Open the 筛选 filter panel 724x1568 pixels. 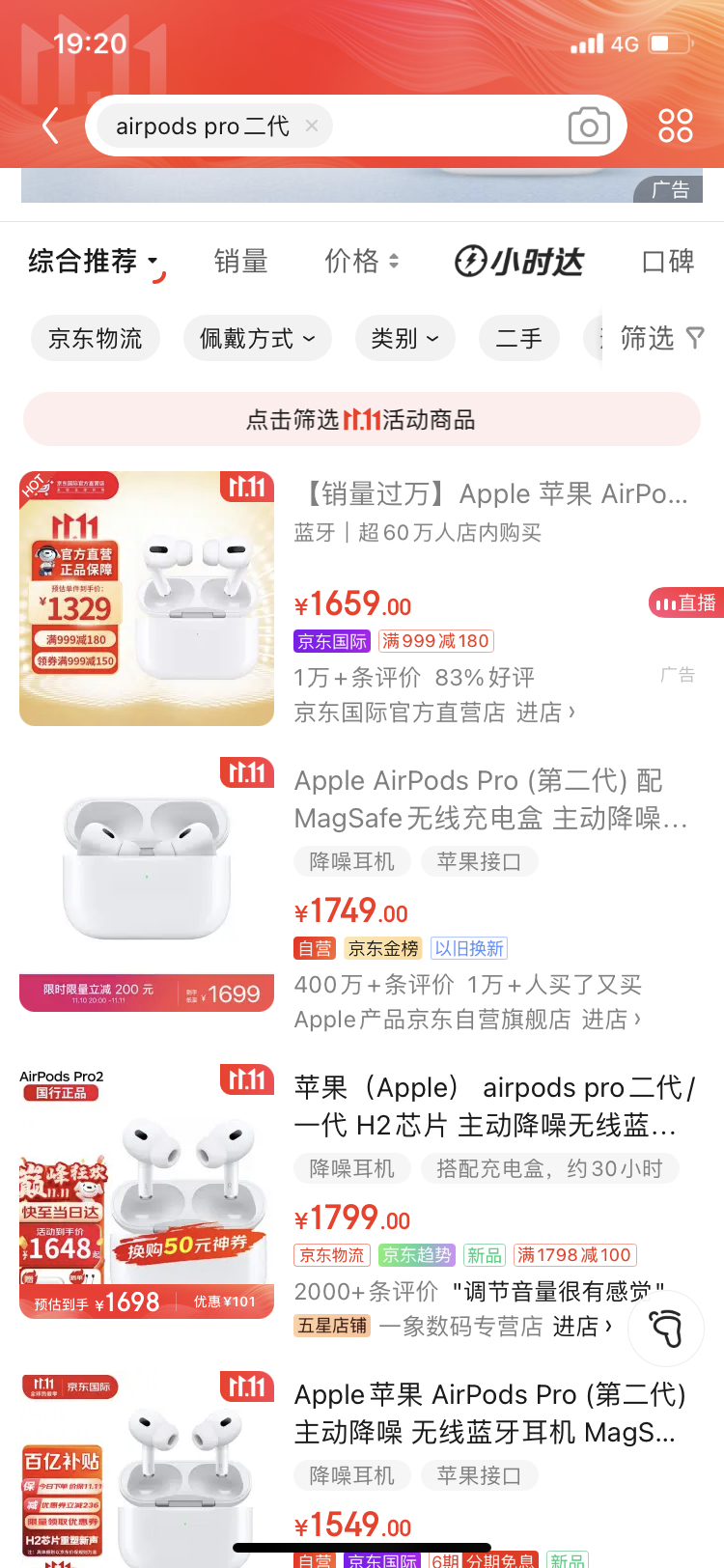[661, 338]
